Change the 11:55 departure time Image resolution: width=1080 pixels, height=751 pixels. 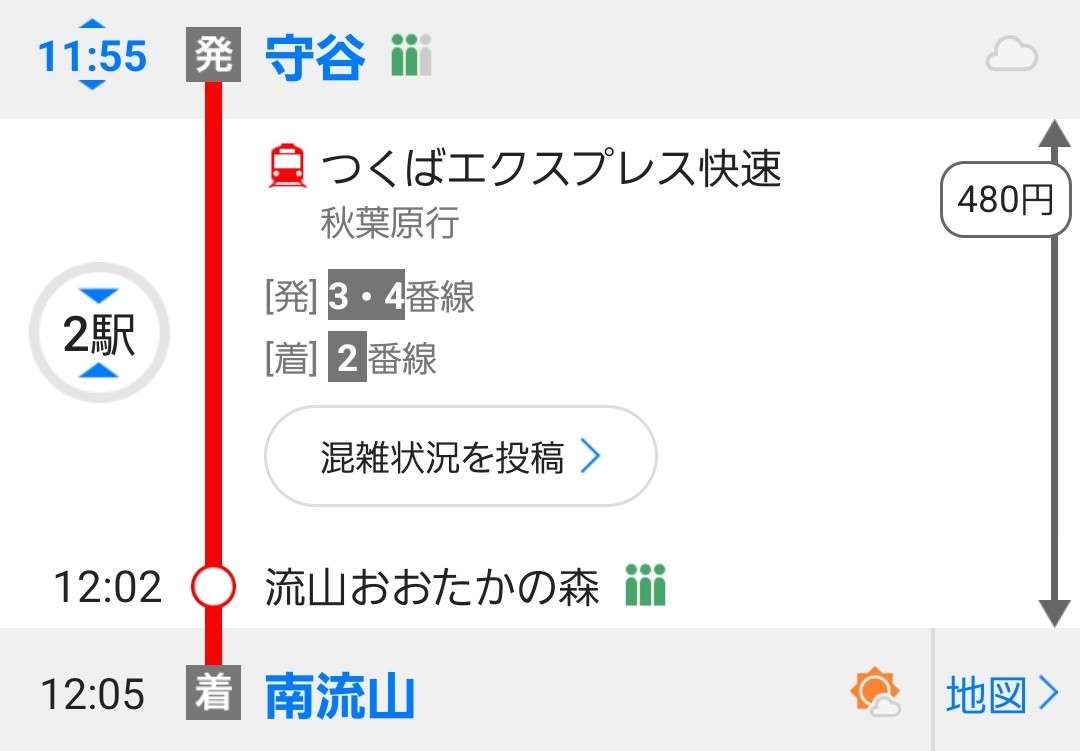pos(92,56)
